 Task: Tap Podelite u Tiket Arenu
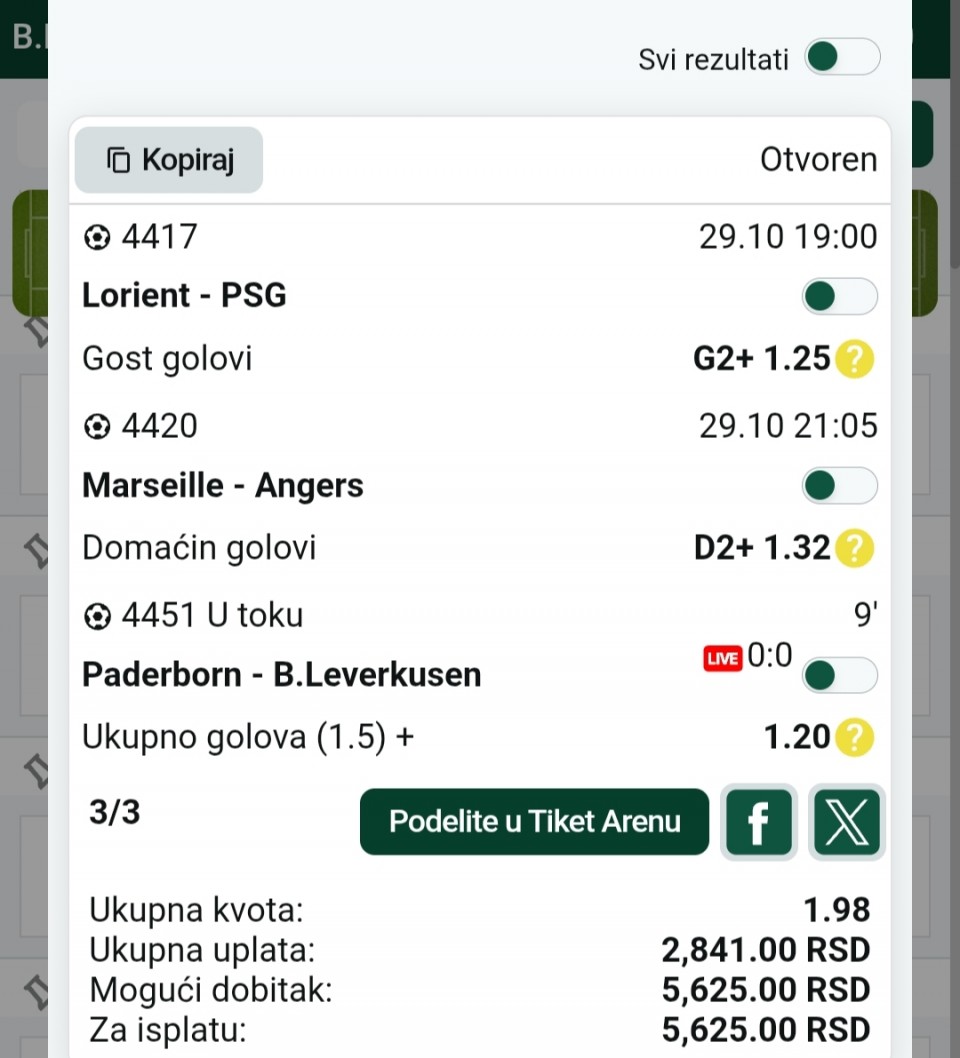(534, 822)
